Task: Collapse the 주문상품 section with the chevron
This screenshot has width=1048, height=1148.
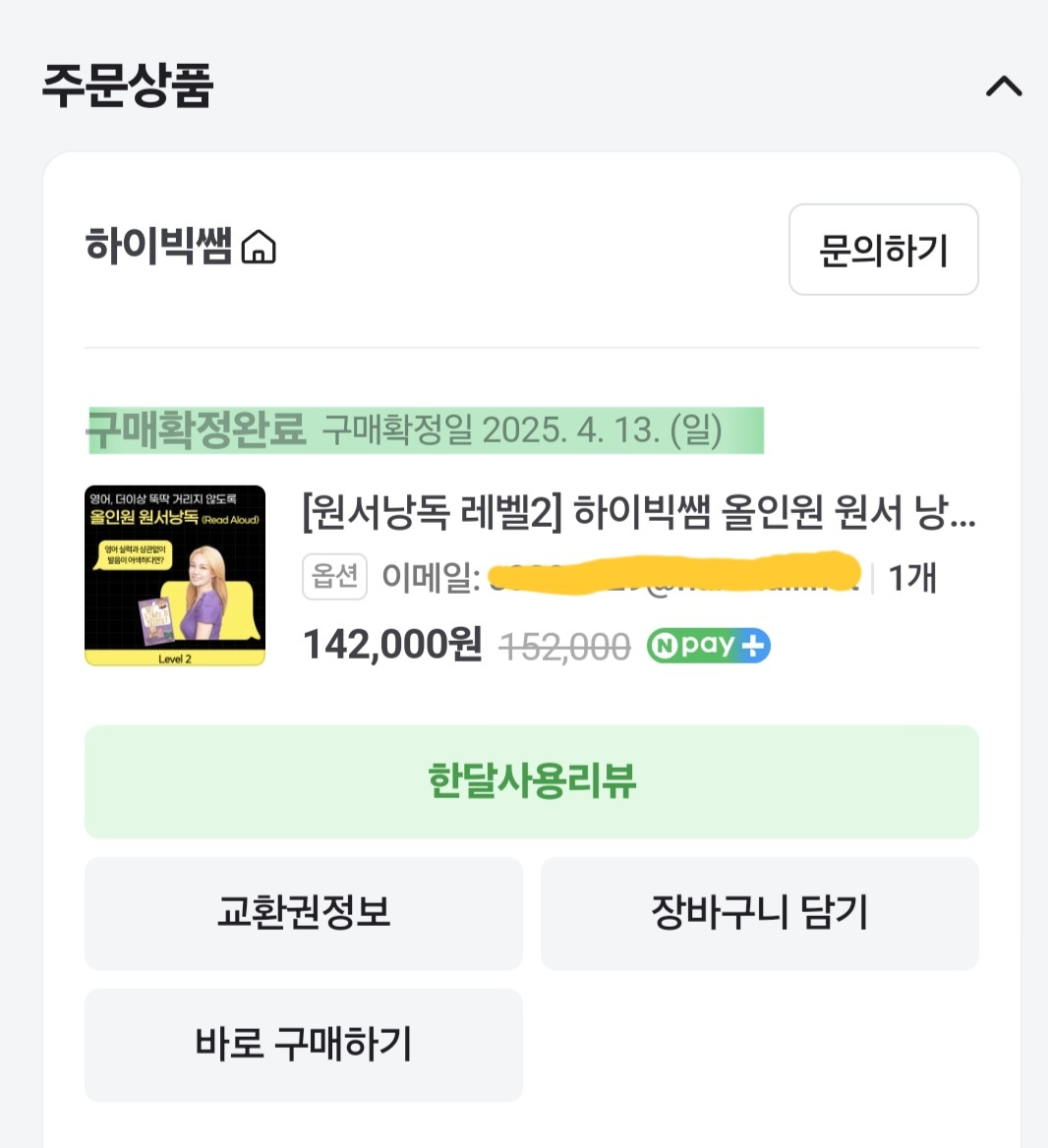Action: [x=1002, y=86]
